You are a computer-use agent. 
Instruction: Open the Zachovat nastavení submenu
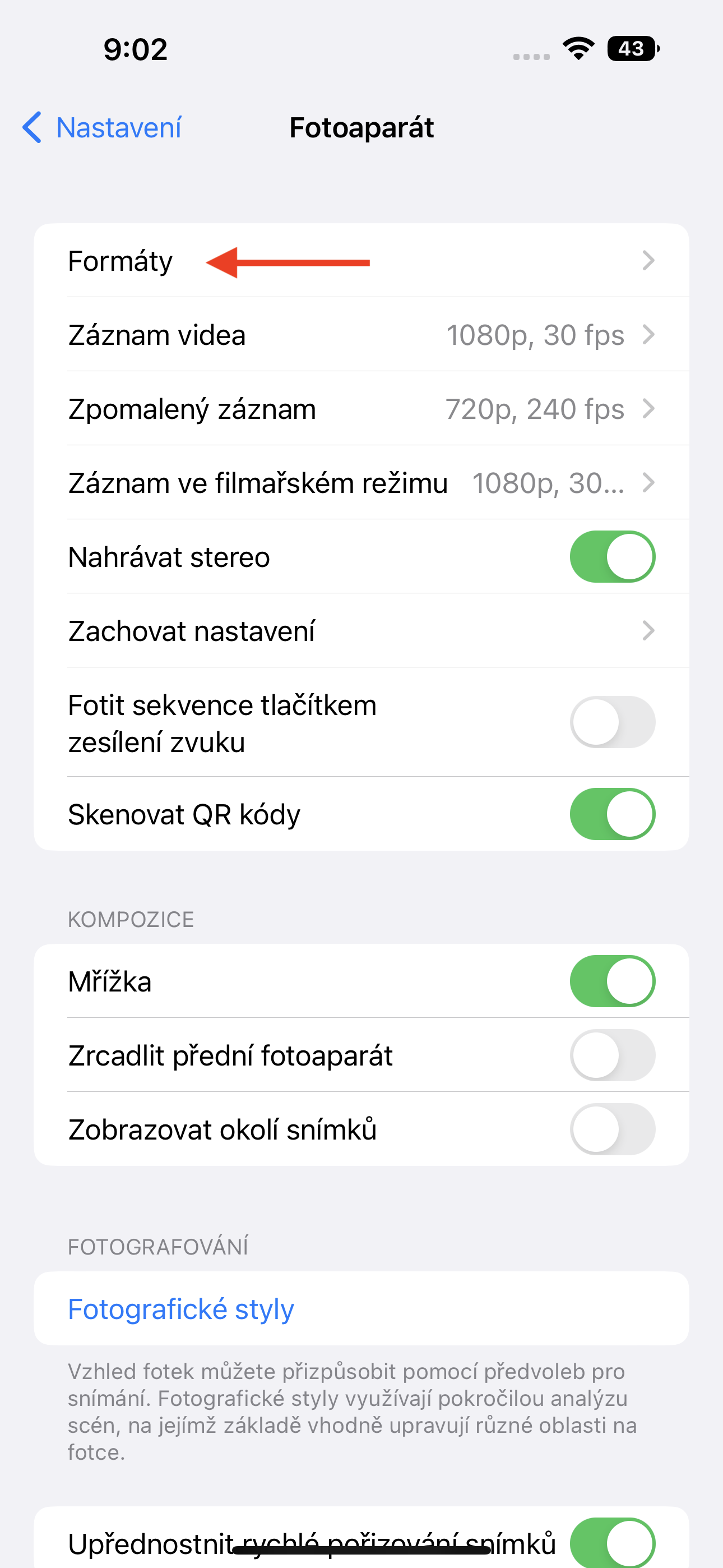pos(361,630)
